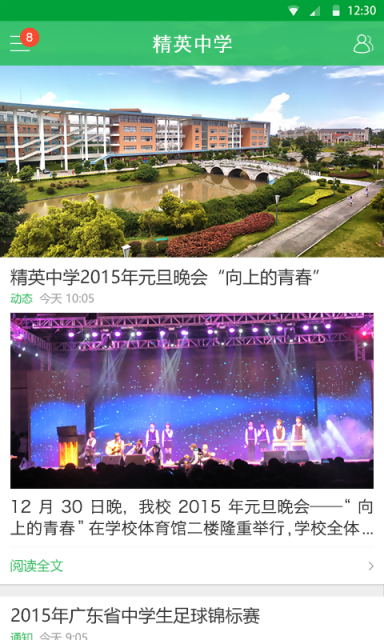This screenshot has height=640, width=384.
Task: Tap 阅读全文 to read the full article
Action: (x=37, y=566)
